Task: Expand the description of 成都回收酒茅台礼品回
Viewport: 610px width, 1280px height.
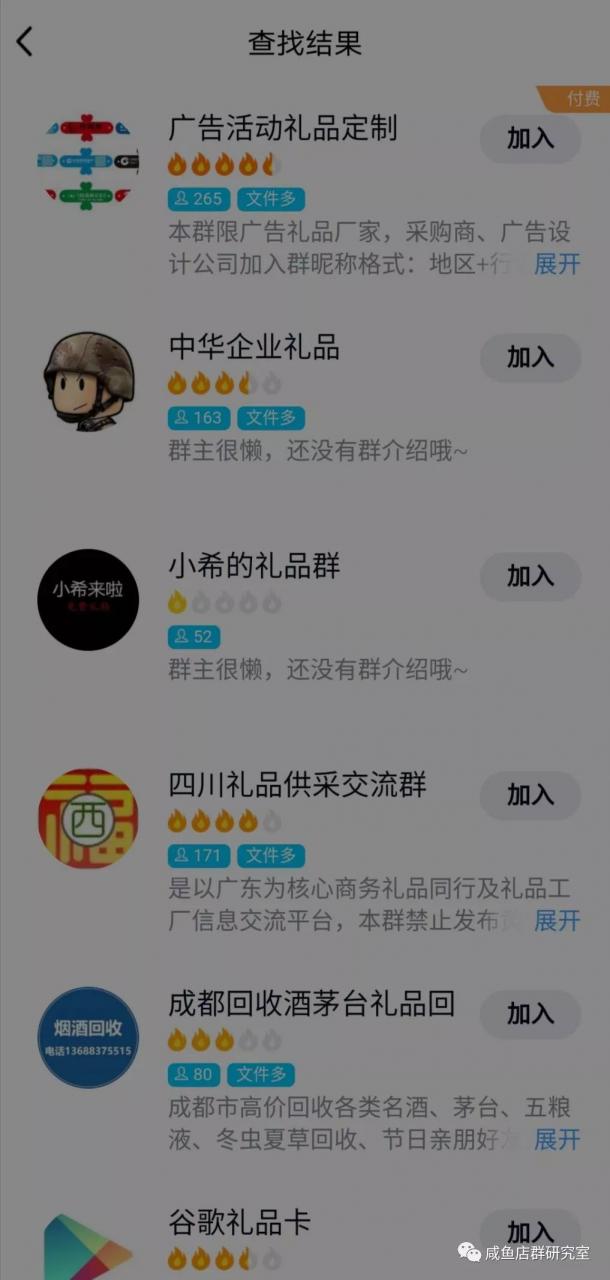Action: 557,1139
